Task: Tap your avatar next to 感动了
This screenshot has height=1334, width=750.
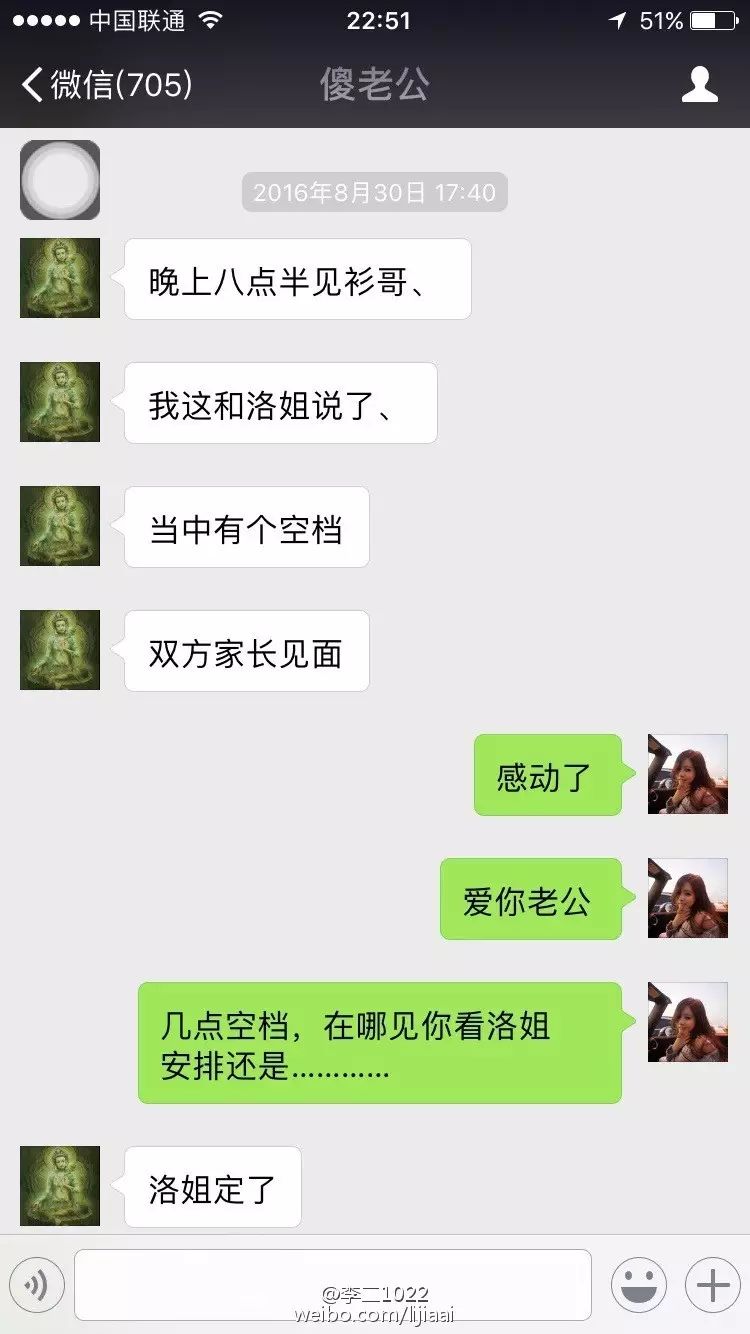Action: 687,774
